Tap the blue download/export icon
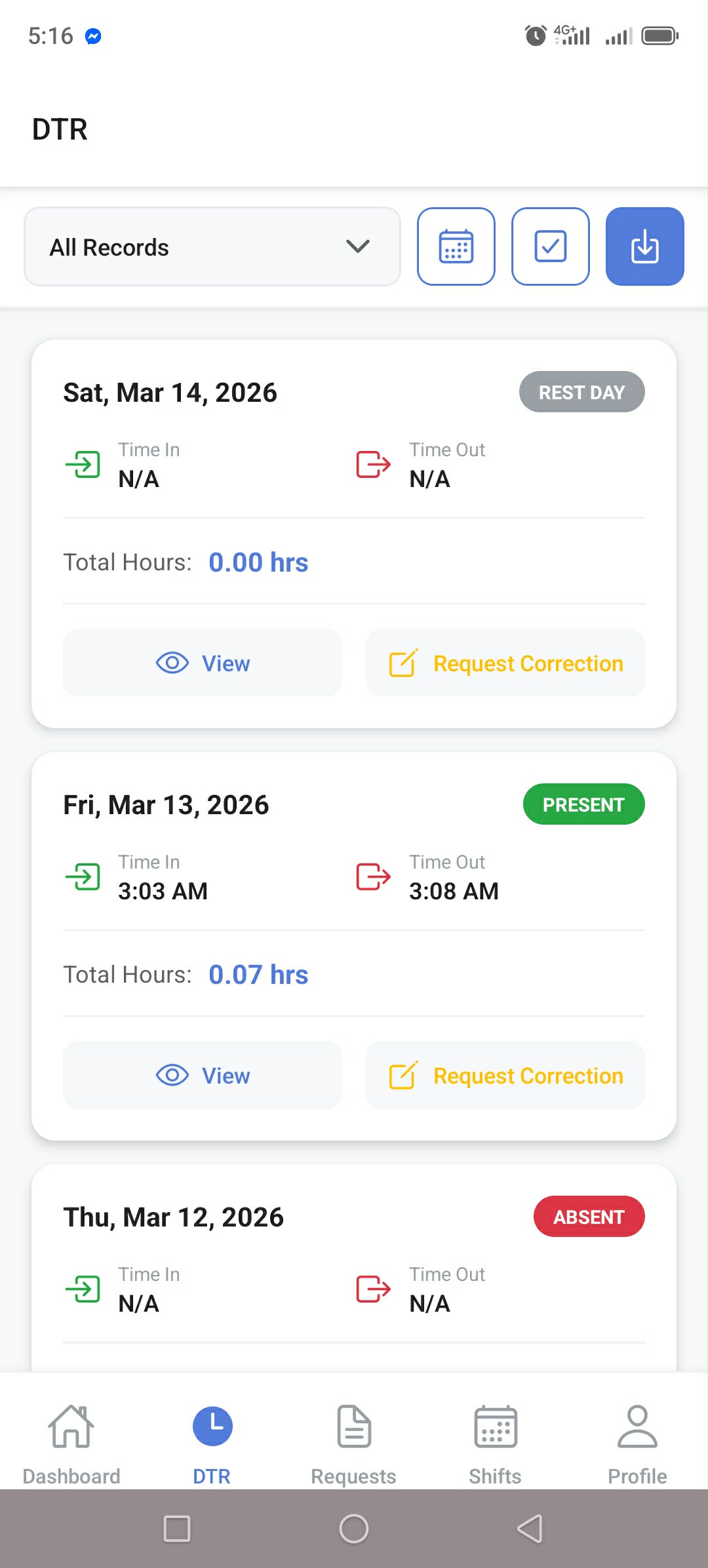This screenshot has width=708, height=1568. tap(644, 246)
